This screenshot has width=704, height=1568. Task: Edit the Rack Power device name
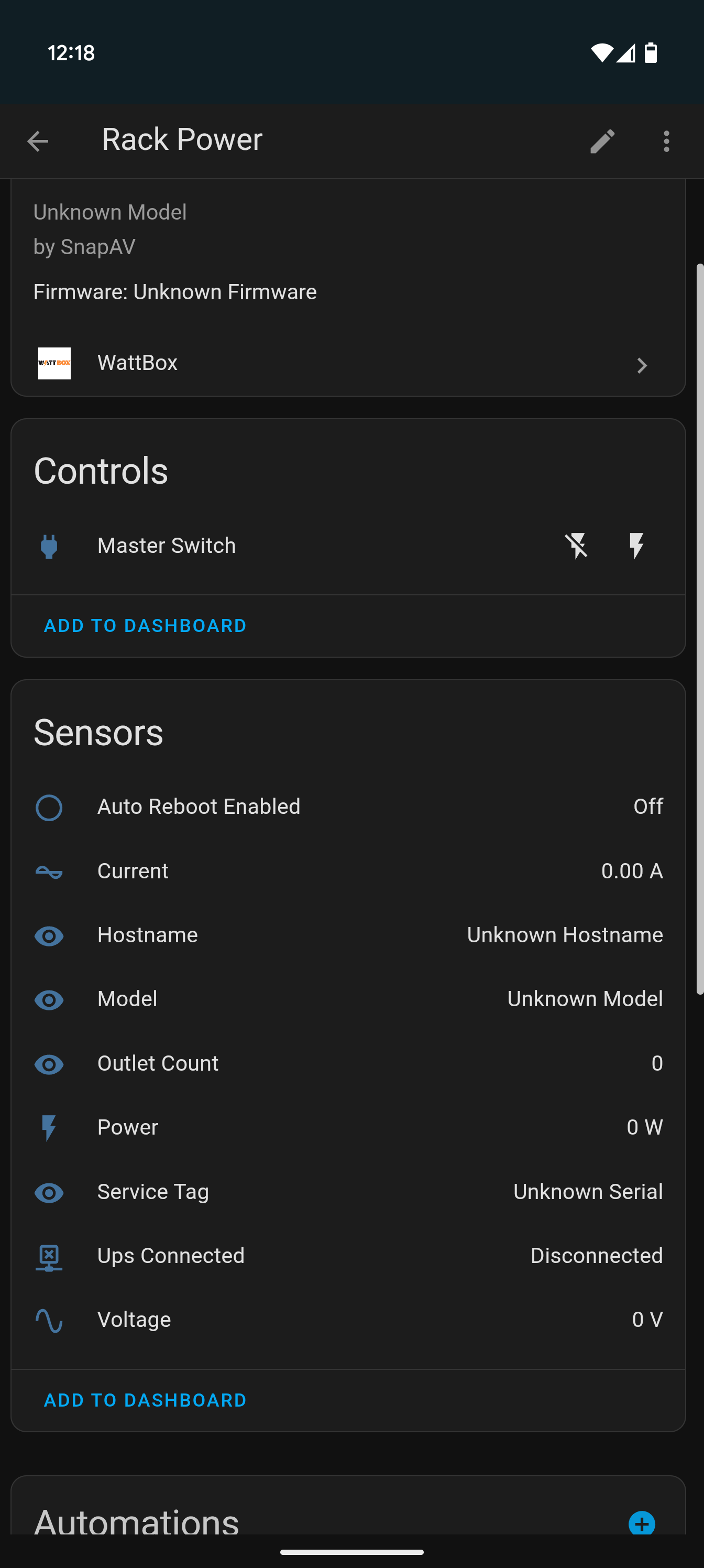(602, 141)
